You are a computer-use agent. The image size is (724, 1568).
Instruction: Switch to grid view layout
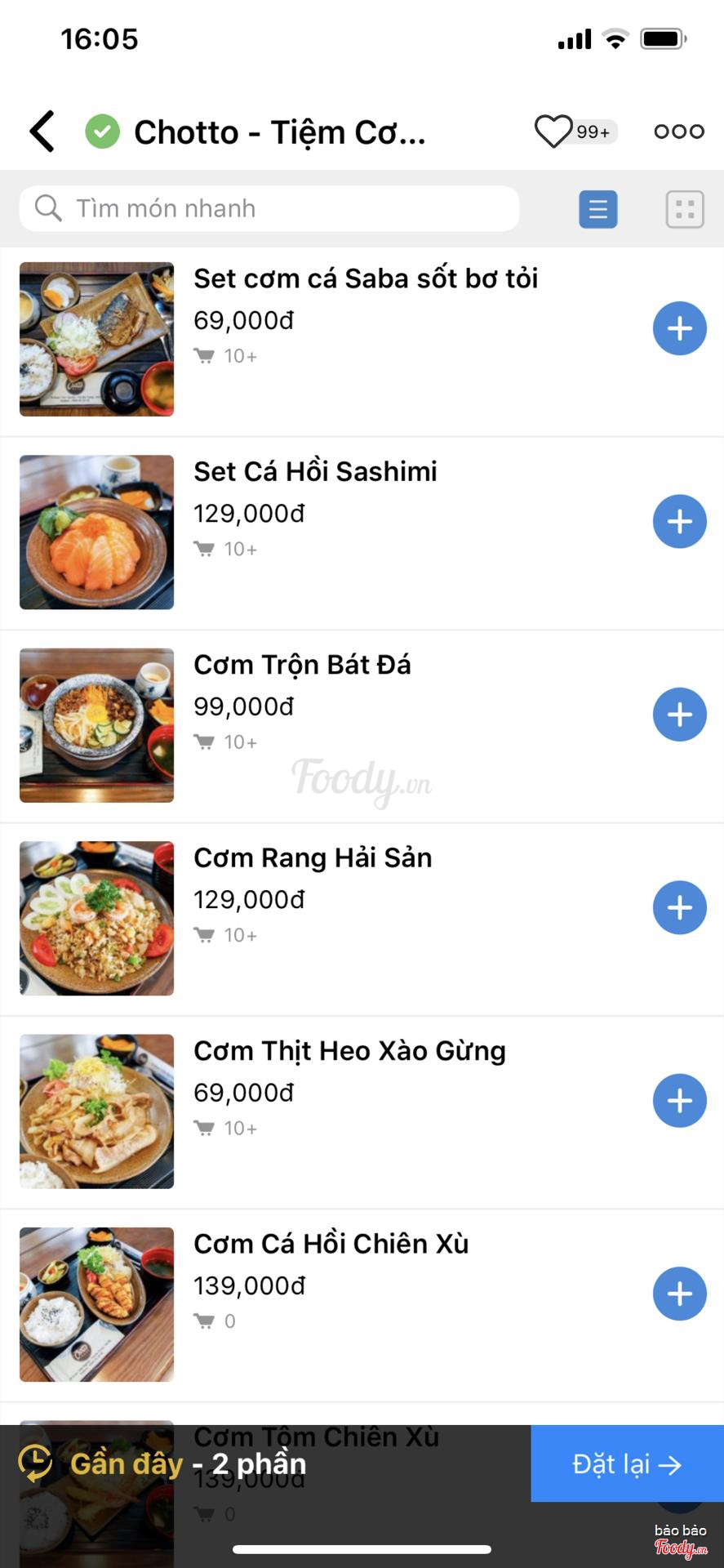point(685,209)
